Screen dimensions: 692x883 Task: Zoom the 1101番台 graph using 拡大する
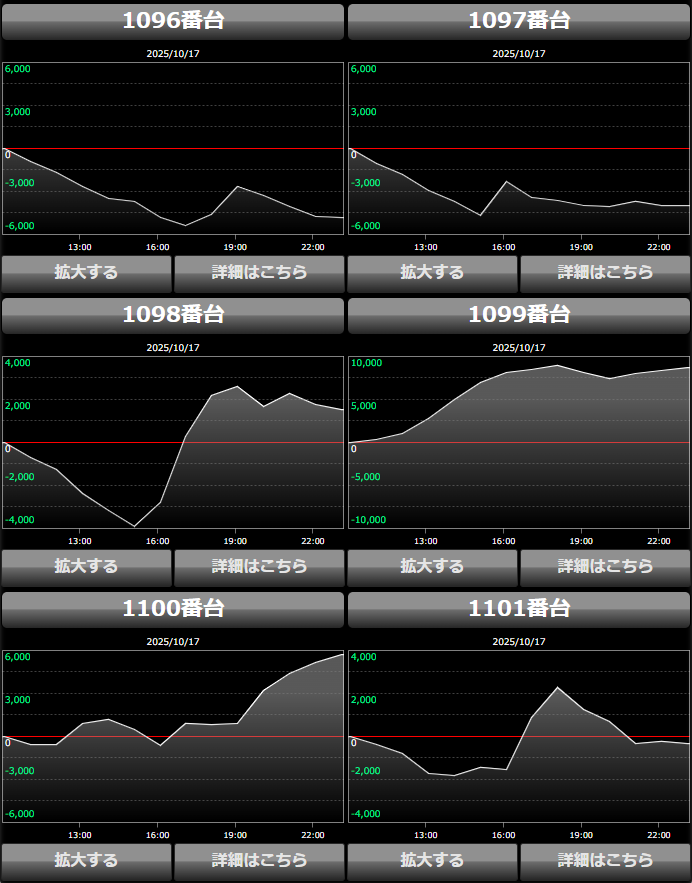click(x=432, y=860)
